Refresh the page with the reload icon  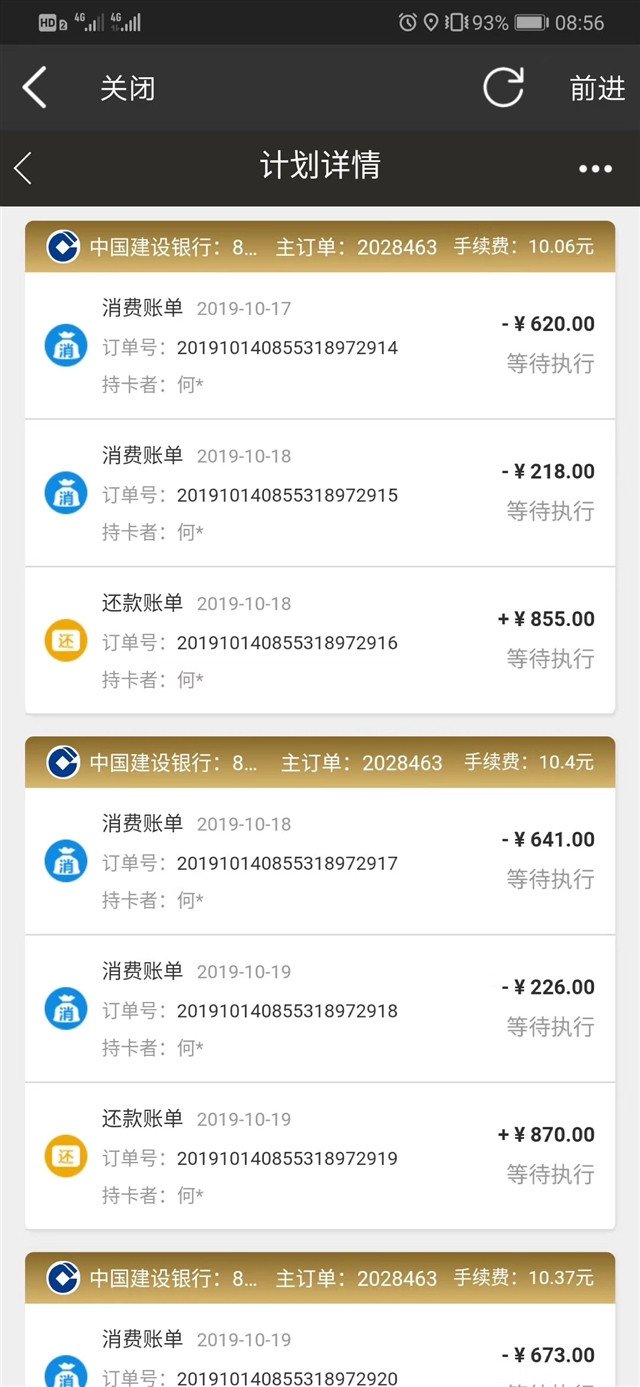(x=503, y=87)
